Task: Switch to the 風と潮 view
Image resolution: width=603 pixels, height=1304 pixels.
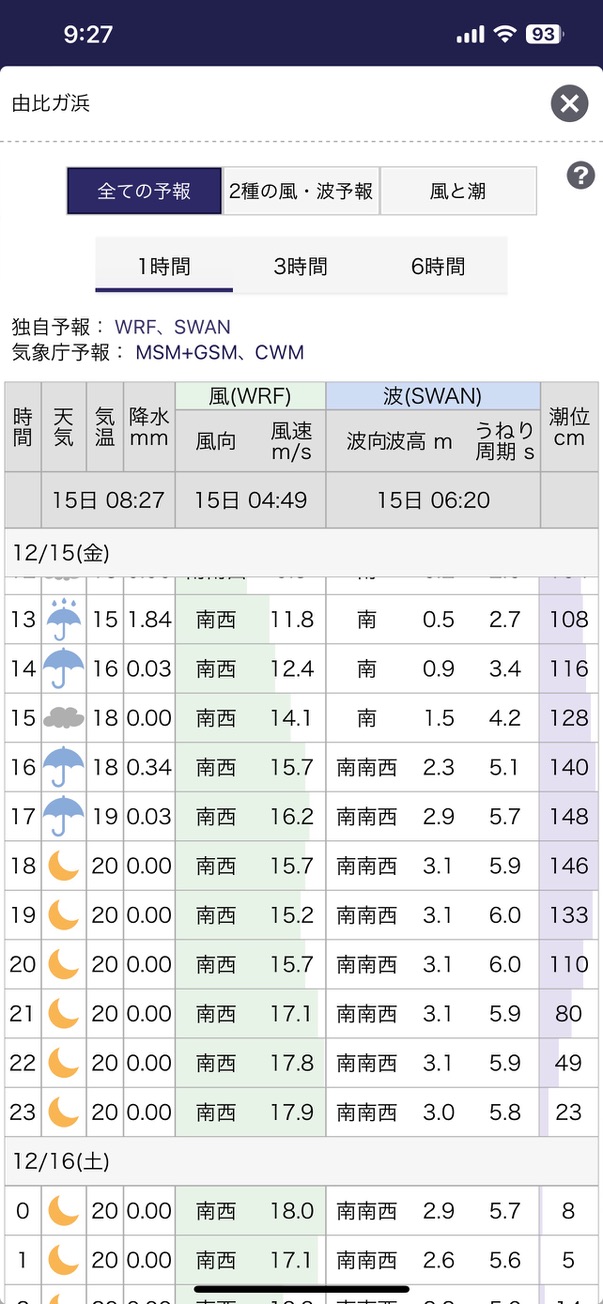Action: (458, 191)
